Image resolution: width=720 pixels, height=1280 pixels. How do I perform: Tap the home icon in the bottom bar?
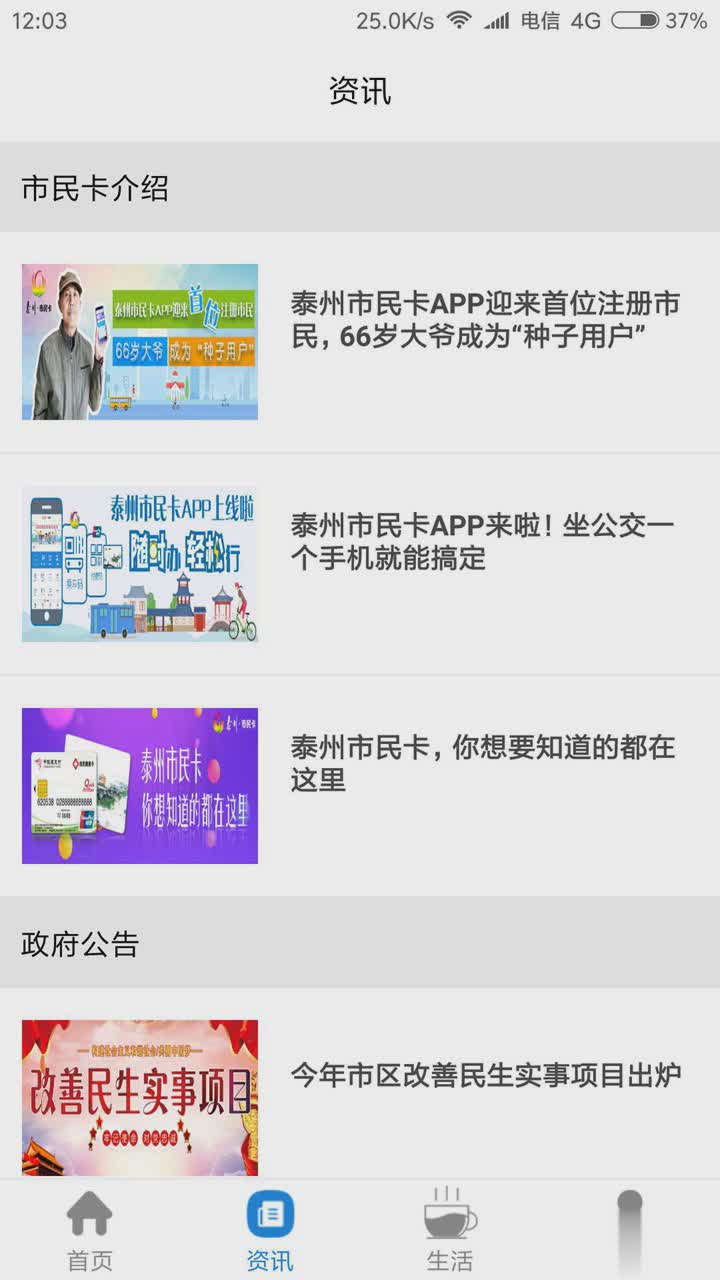click(x=90, y=1215)
